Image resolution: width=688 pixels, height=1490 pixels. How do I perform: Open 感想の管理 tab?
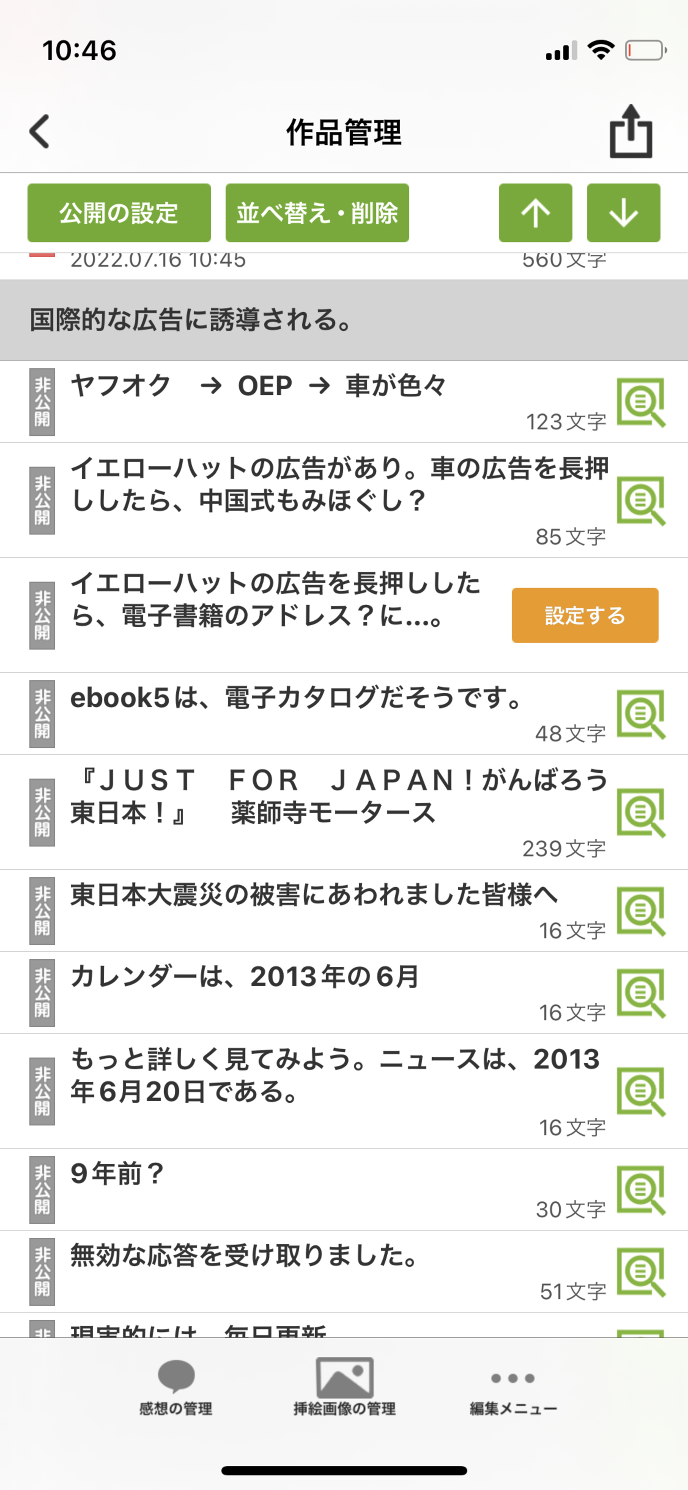[x=176, y=1388]
